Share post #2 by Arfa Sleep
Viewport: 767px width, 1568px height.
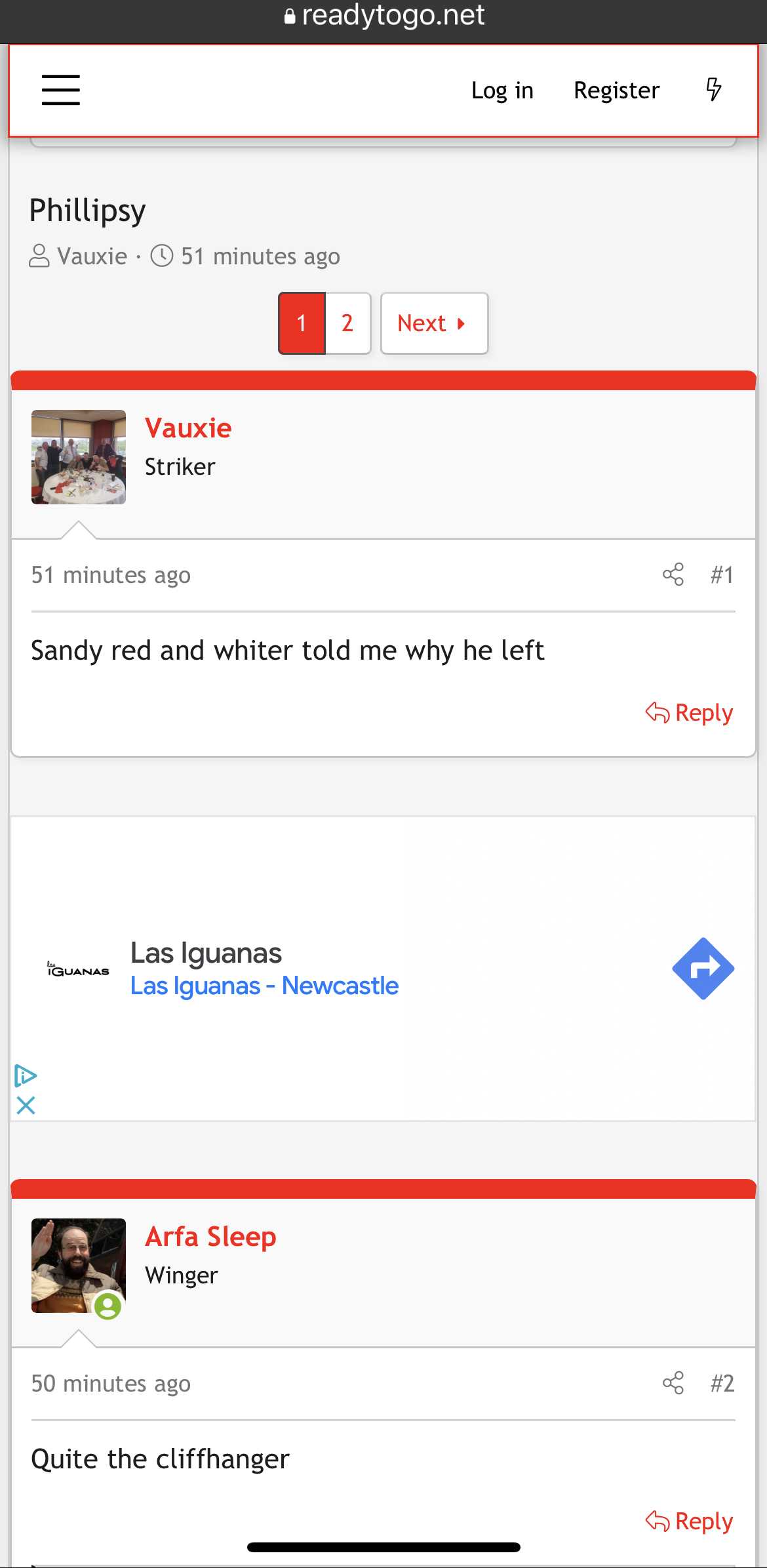click(673, 1383)
